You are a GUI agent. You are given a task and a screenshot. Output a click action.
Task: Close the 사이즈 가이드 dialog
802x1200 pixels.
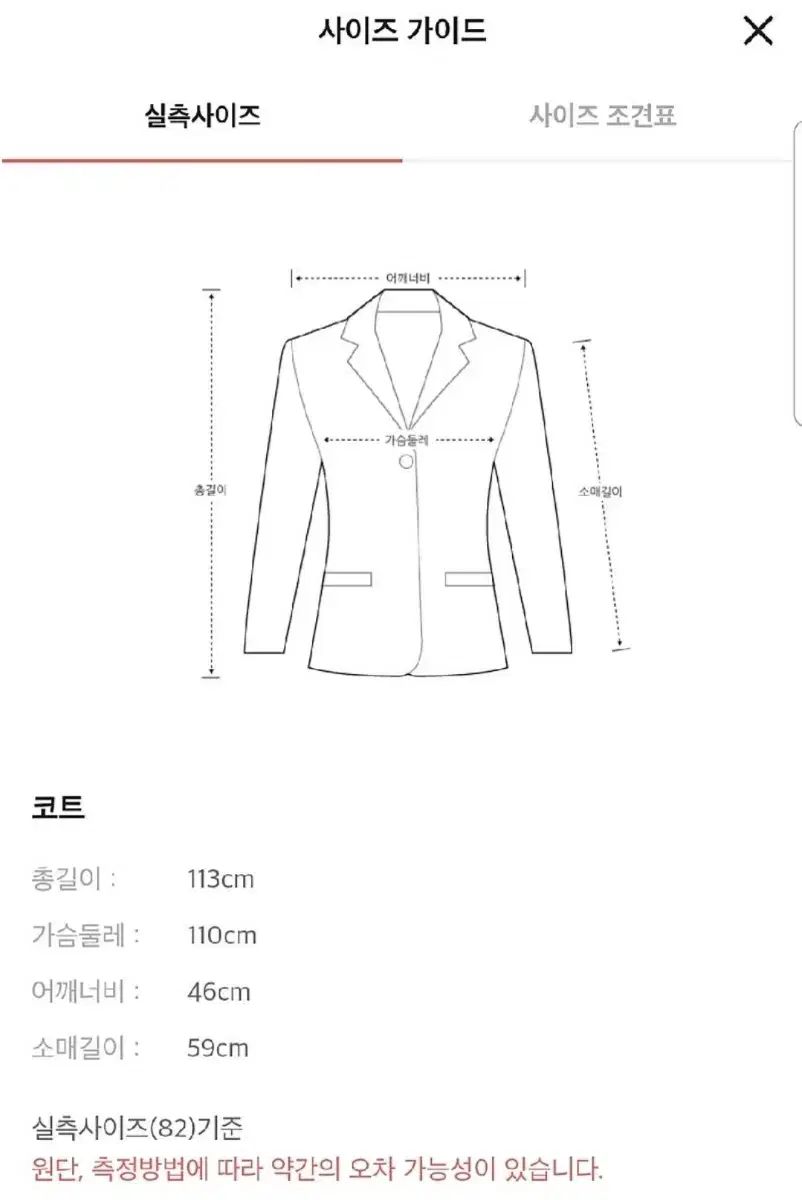758,31
